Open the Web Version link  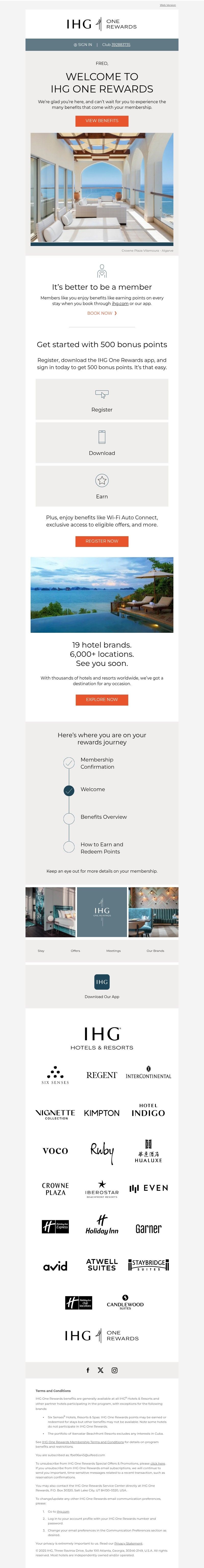[168, 5]
